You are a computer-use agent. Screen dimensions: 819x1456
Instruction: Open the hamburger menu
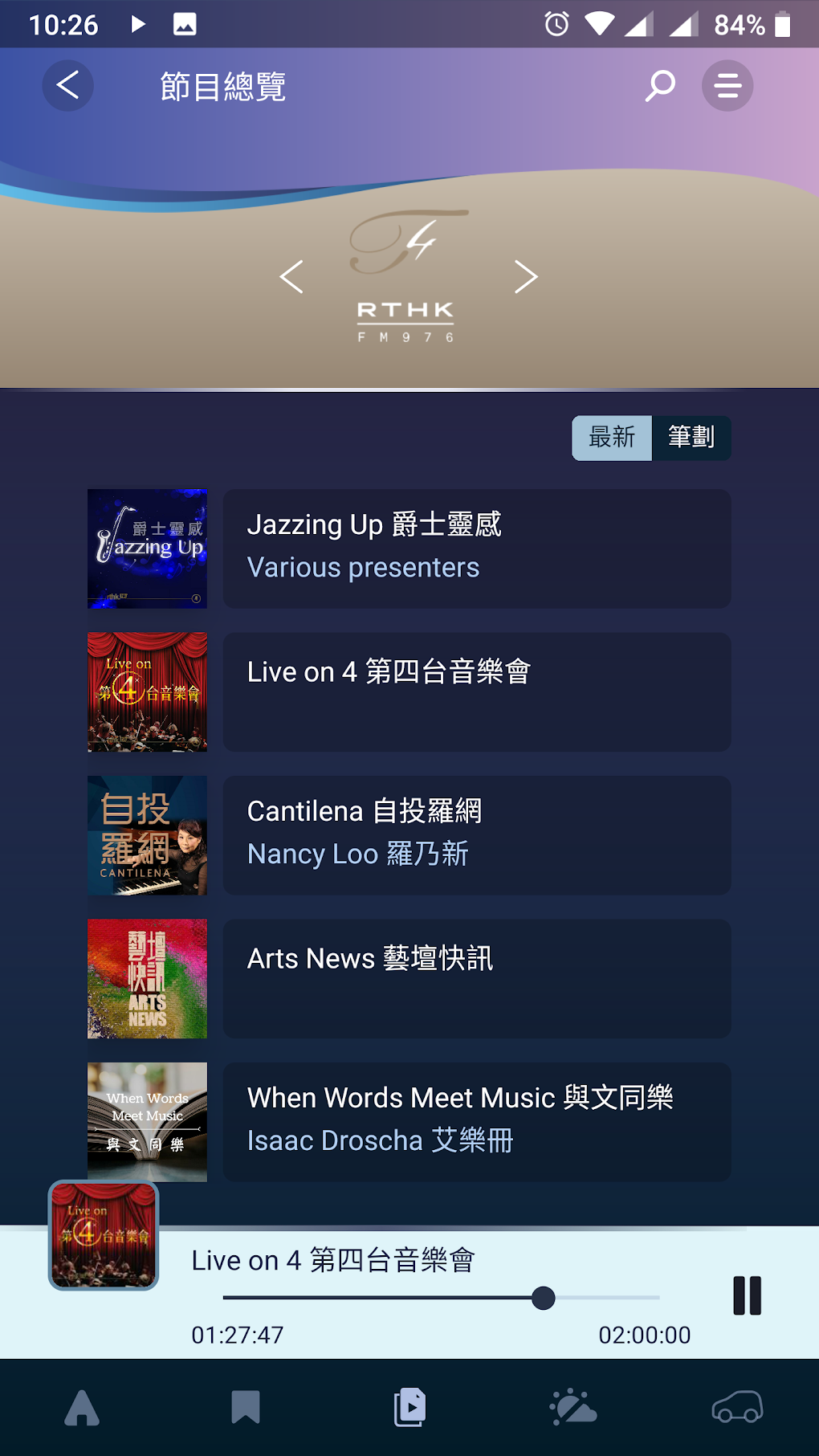pyautogui.click(x=727, y=85)
